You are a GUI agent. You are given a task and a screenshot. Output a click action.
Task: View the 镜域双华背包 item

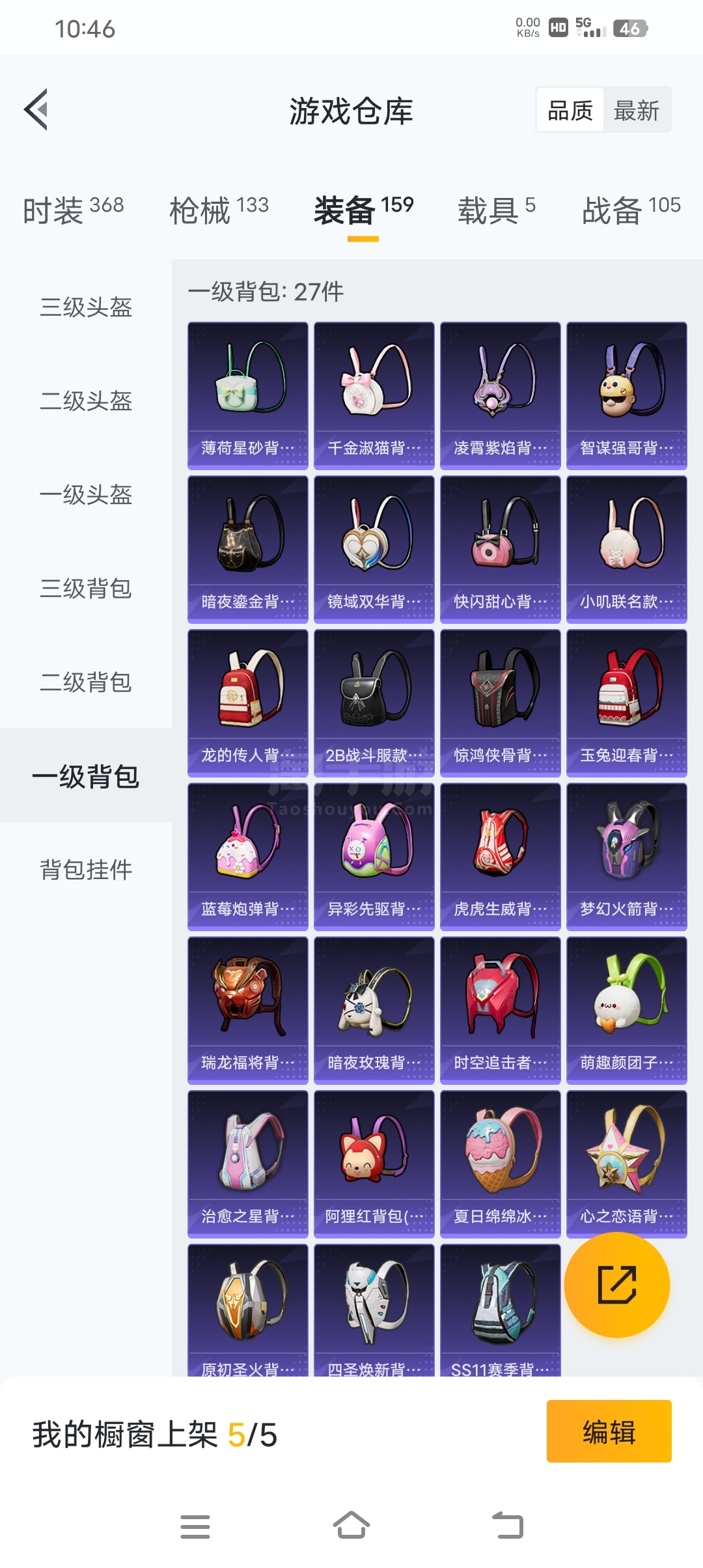click(374, 548)
